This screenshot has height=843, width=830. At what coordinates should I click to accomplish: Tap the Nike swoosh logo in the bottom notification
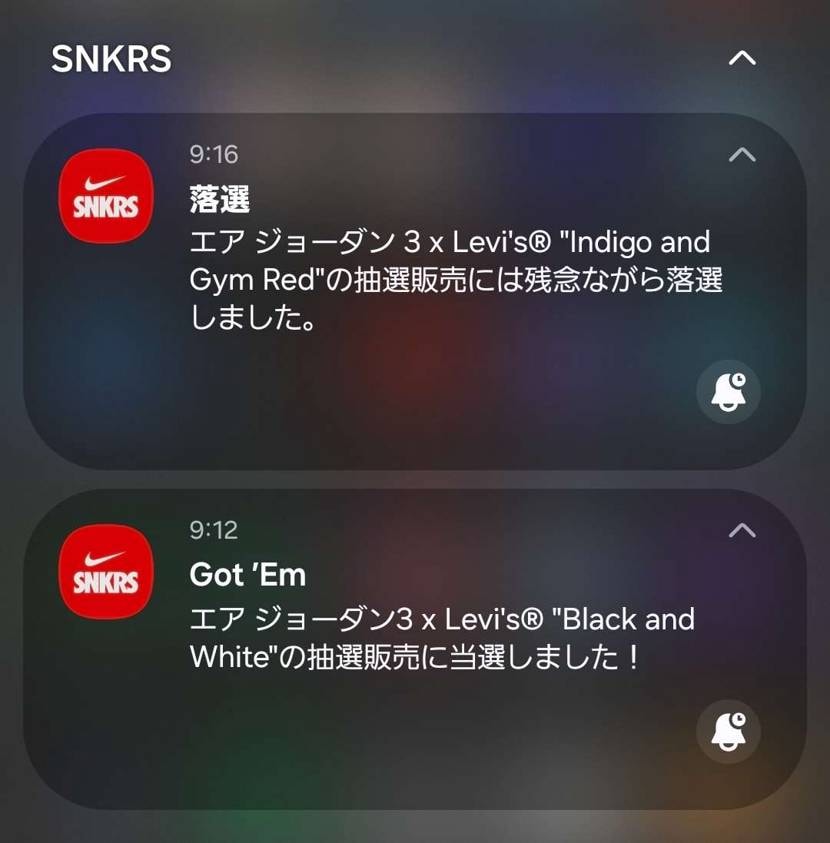(105, 557)
